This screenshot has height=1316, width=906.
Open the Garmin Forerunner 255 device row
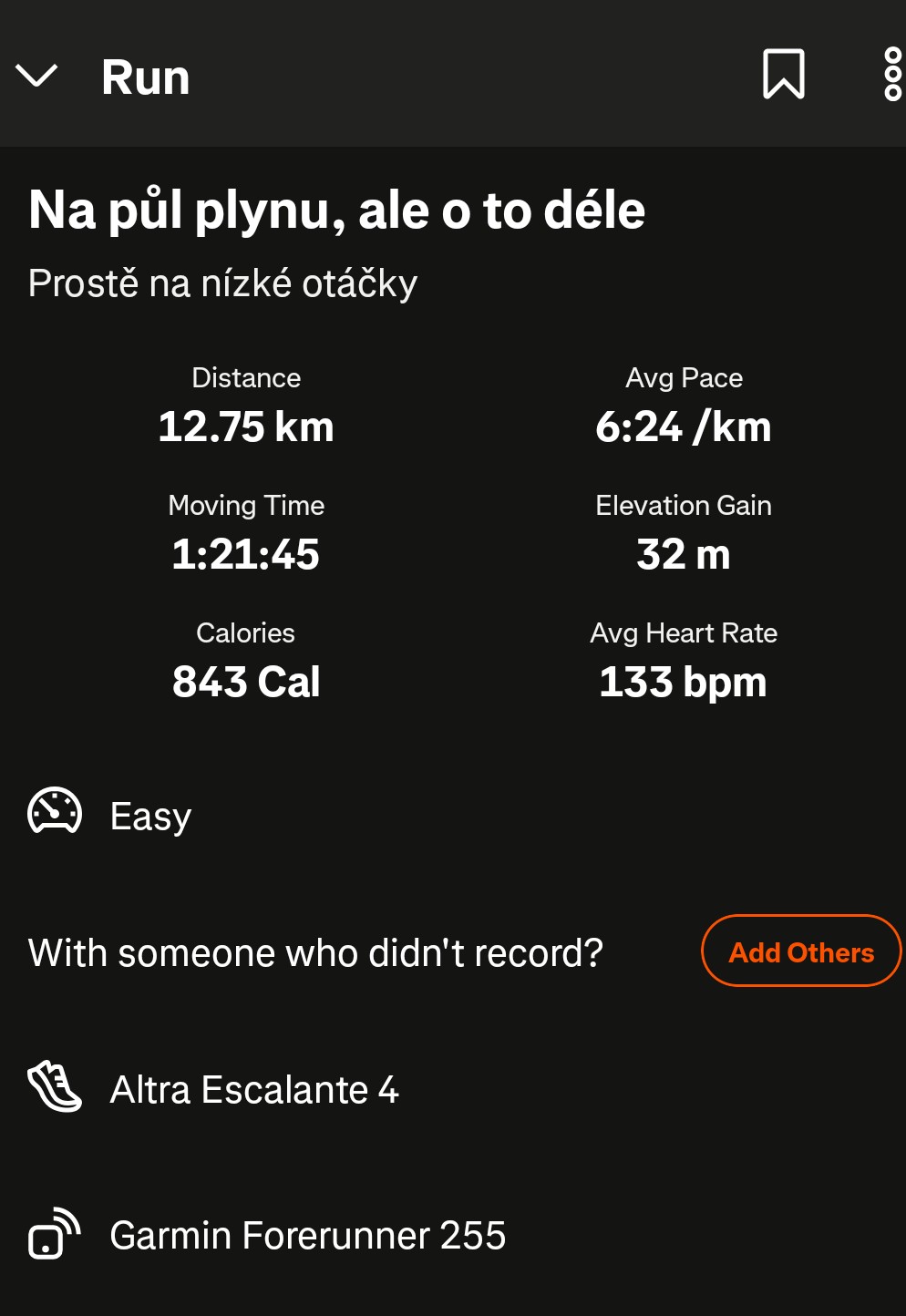pyautogui.click(x=306, y=1236)
